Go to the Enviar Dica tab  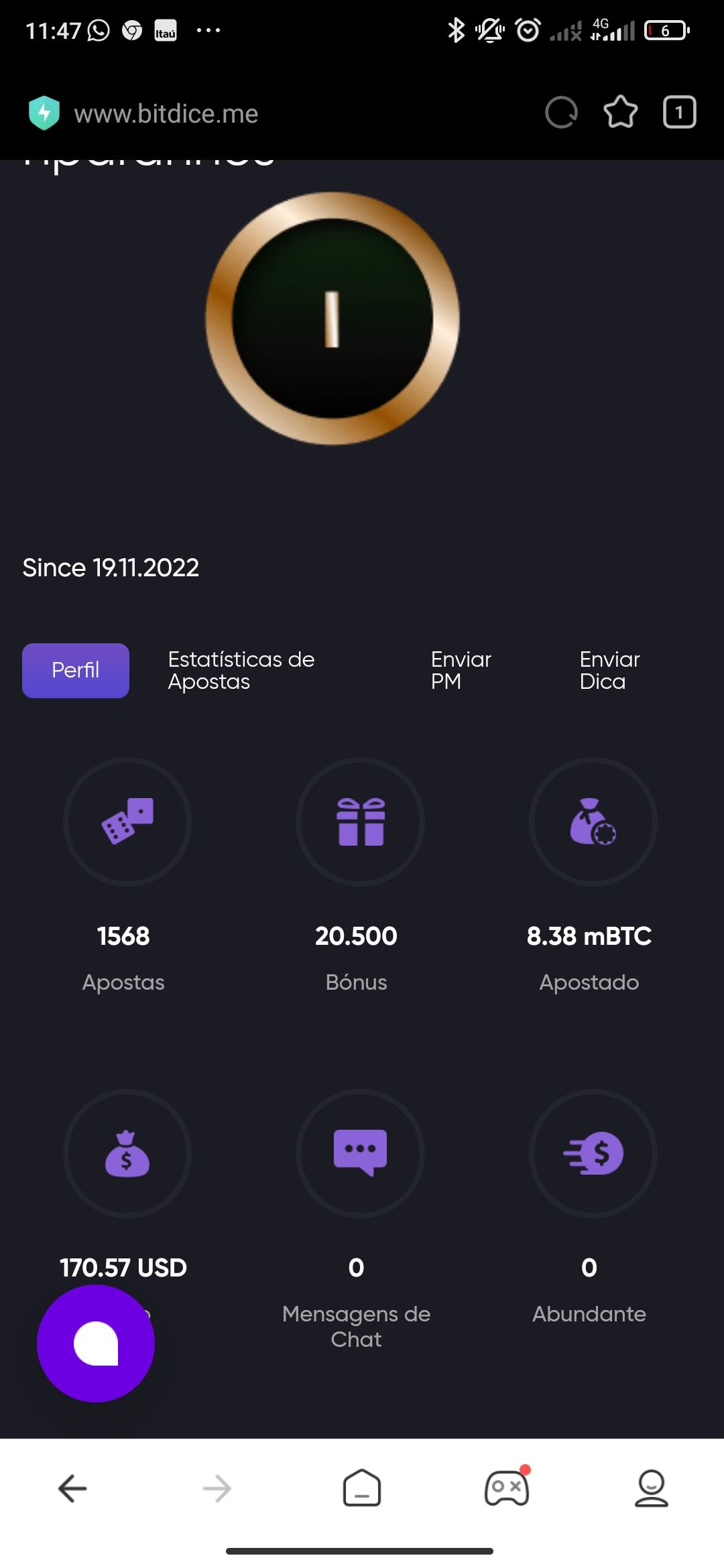[609, 670]
